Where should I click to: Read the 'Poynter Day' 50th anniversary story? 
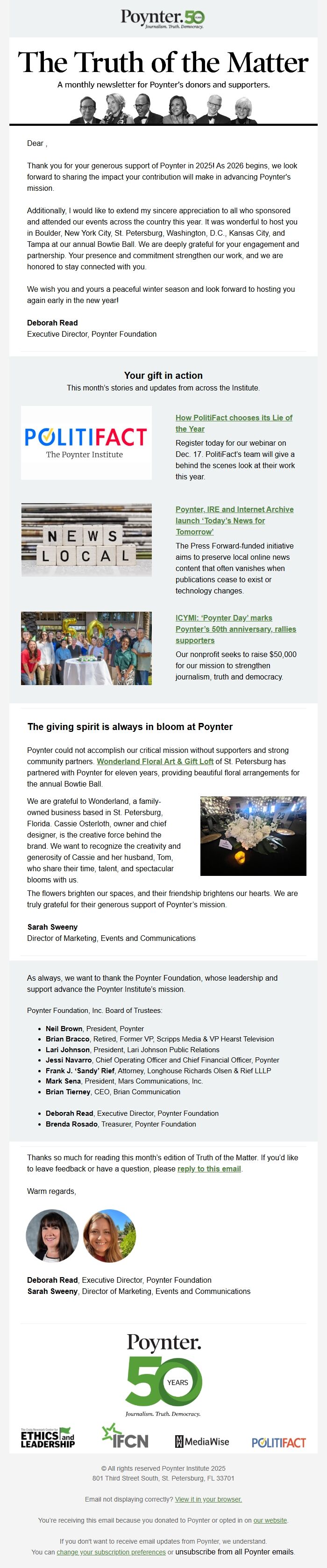click(235, 629)
